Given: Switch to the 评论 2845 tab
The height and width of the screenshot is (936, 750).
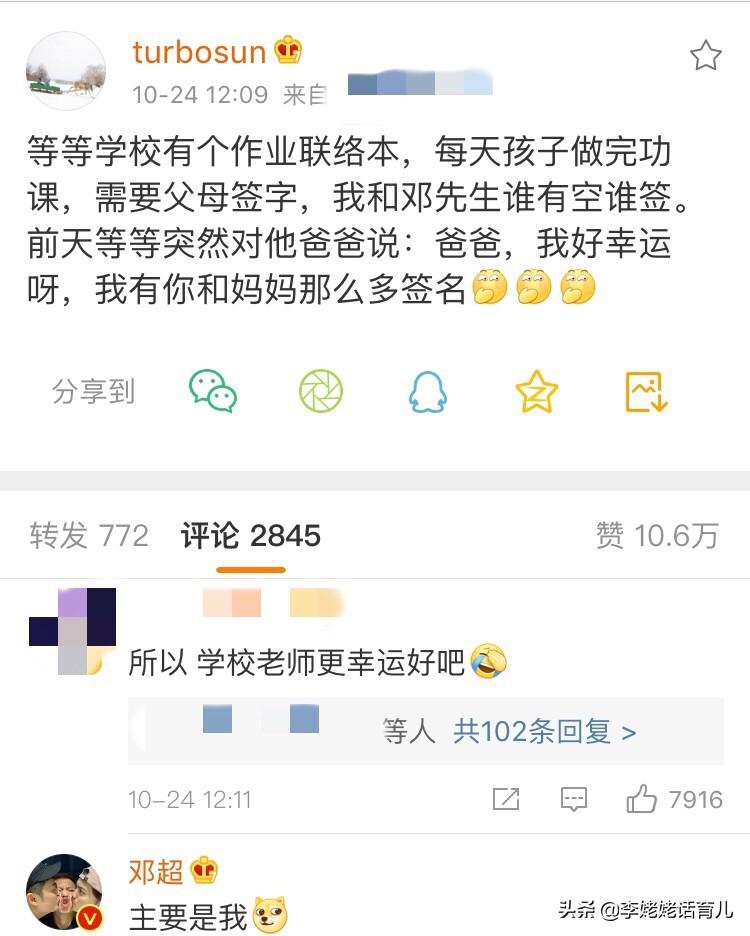Looking at the screenshot, I should click(x=250, y=536).
